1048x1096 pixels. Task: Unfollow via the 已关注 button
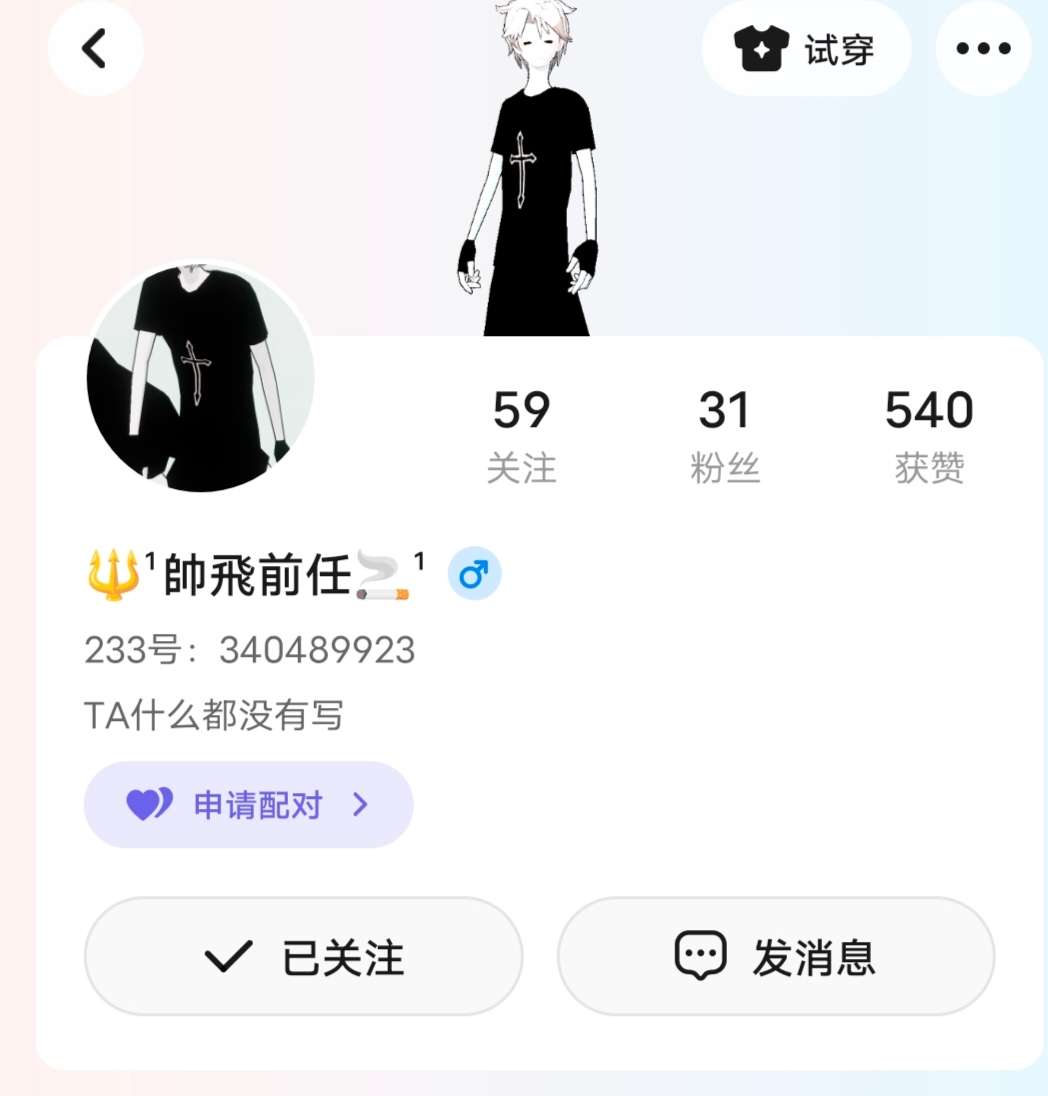coord(303,957)
